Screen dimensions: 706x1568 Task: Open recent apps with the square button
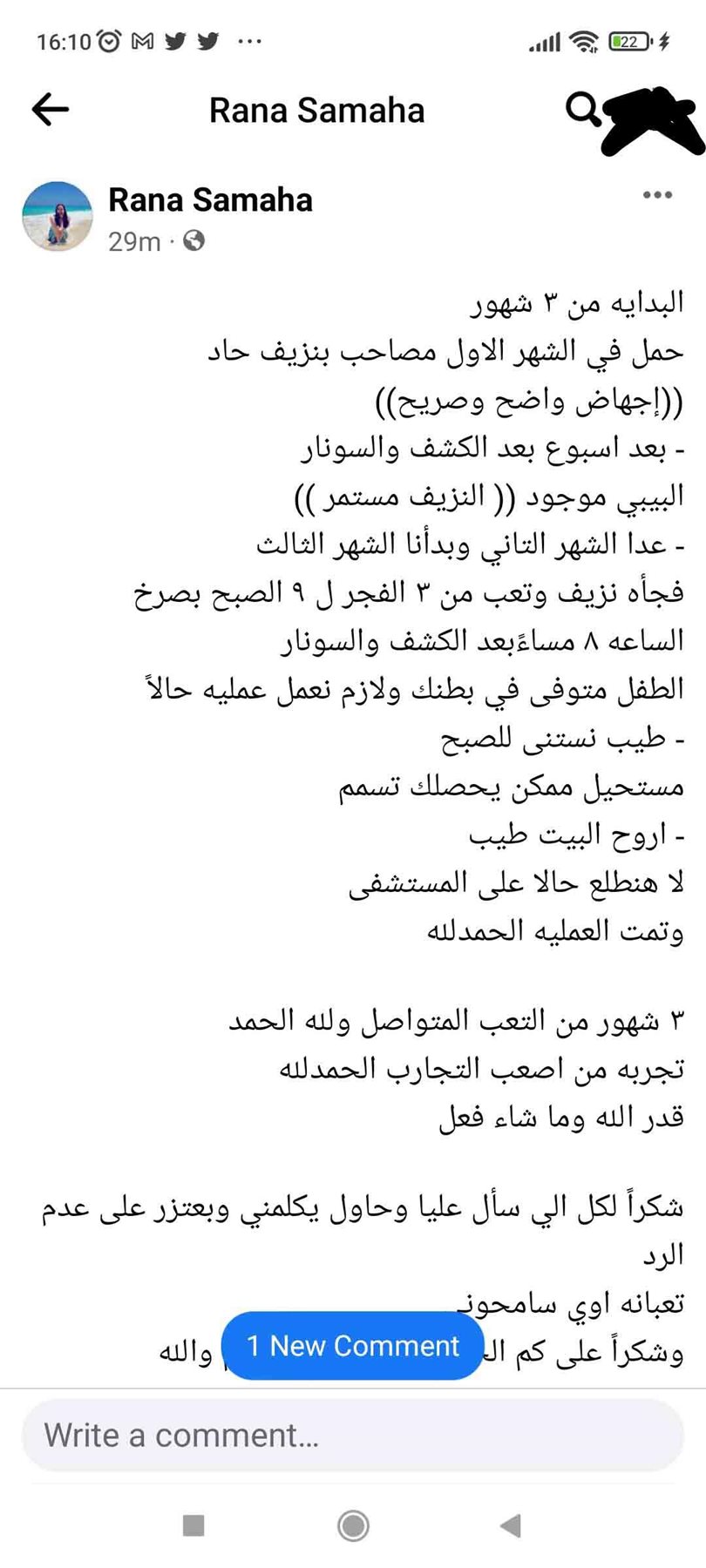(193, 1525)
